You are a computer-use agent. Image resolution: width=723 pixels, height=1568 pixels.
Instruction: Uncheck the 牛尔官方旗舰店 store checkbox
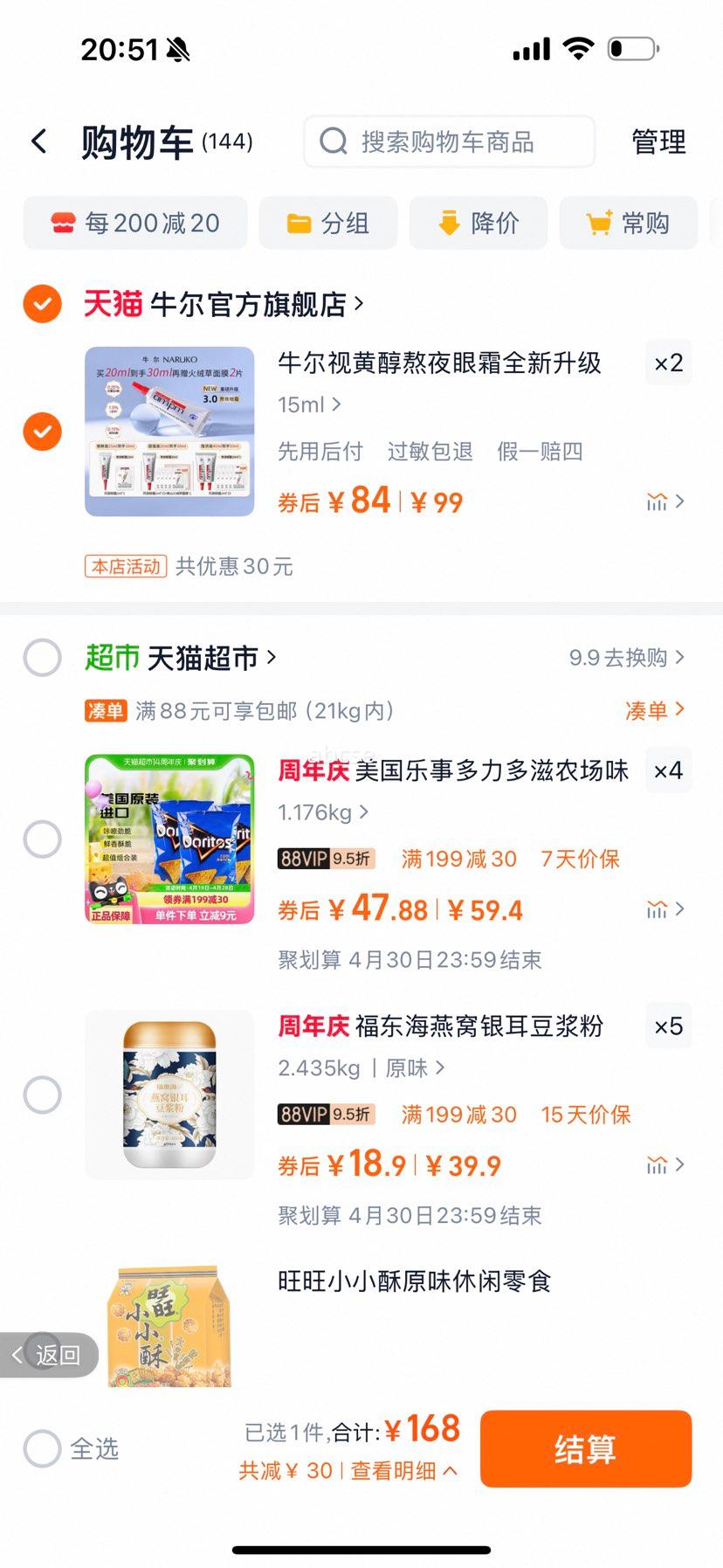point(41,305)
